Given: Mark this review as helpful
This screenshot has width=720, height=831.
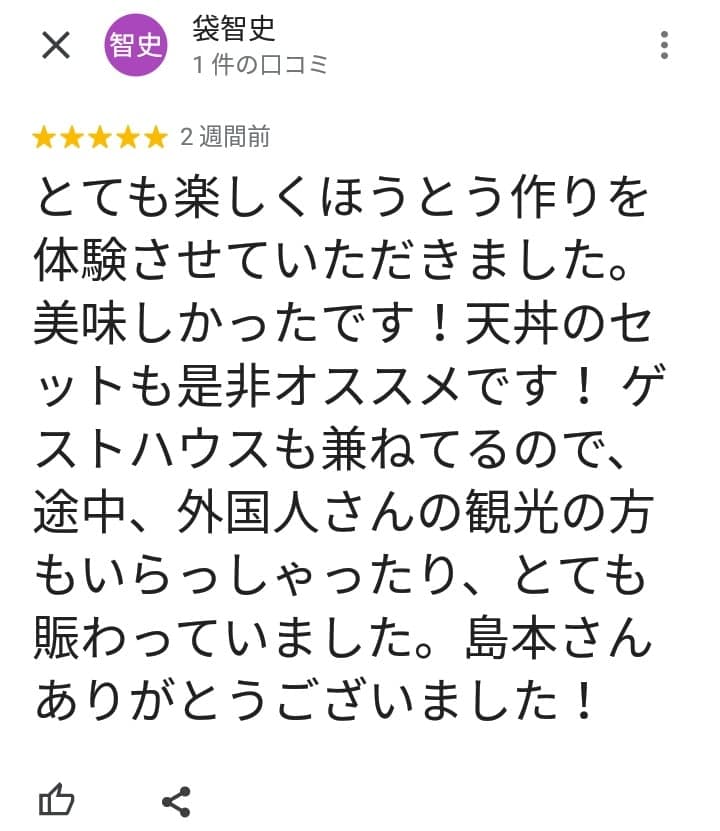Looking at the screenshot, I should (56, 799).
